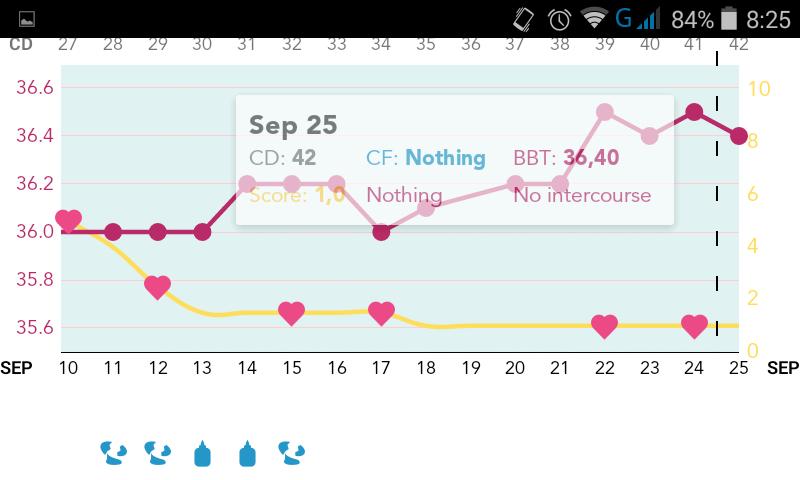This screenshot has width=800, height=480.
Task: Select the Sep 24 temperature point at 36.5
Action: tap(695, 112)
